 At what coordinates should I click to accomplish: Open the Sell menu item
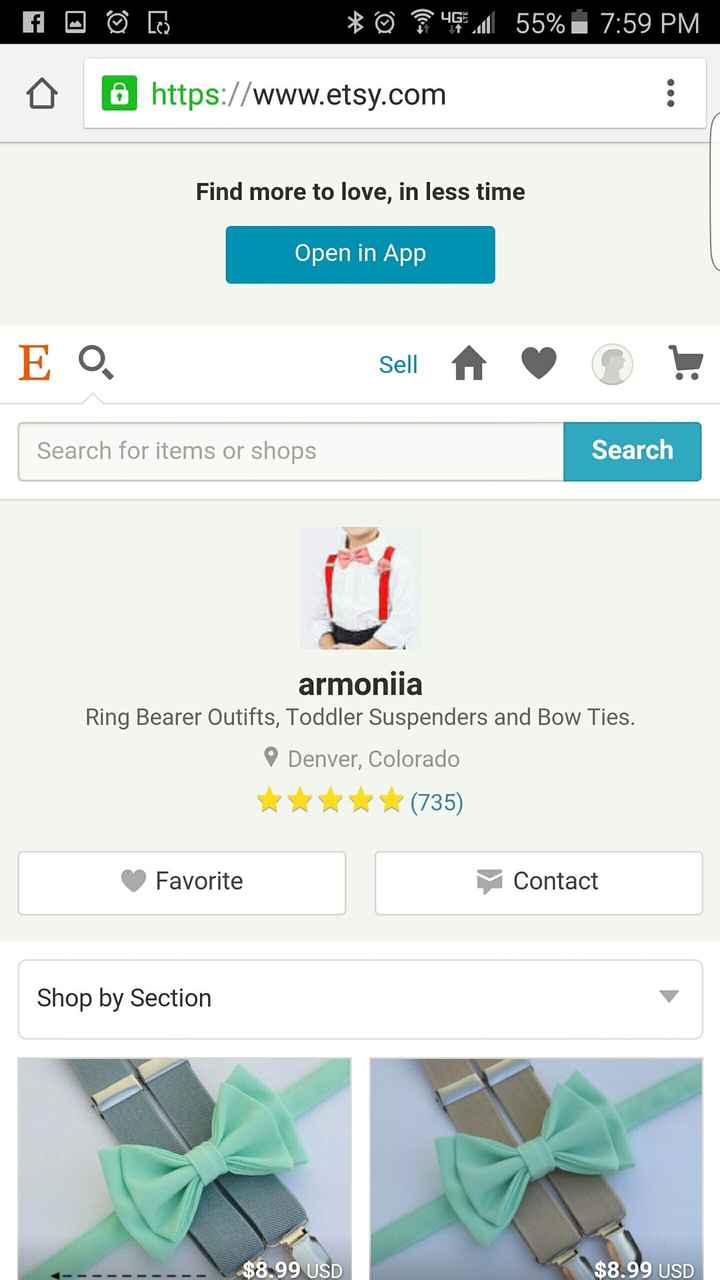tap(397, 364)
